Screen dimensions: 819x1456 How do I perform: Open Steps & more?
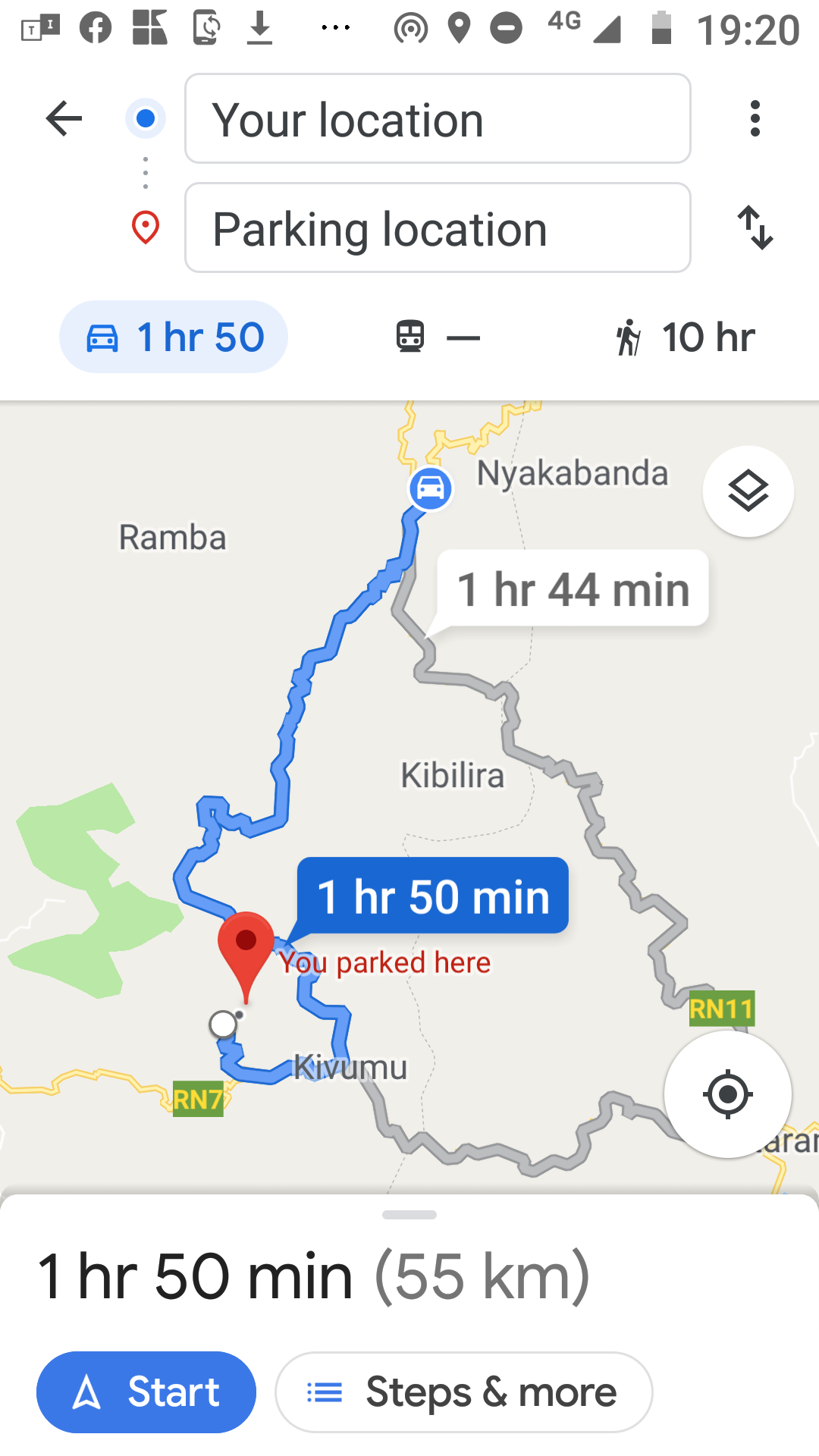[464, 1392]
